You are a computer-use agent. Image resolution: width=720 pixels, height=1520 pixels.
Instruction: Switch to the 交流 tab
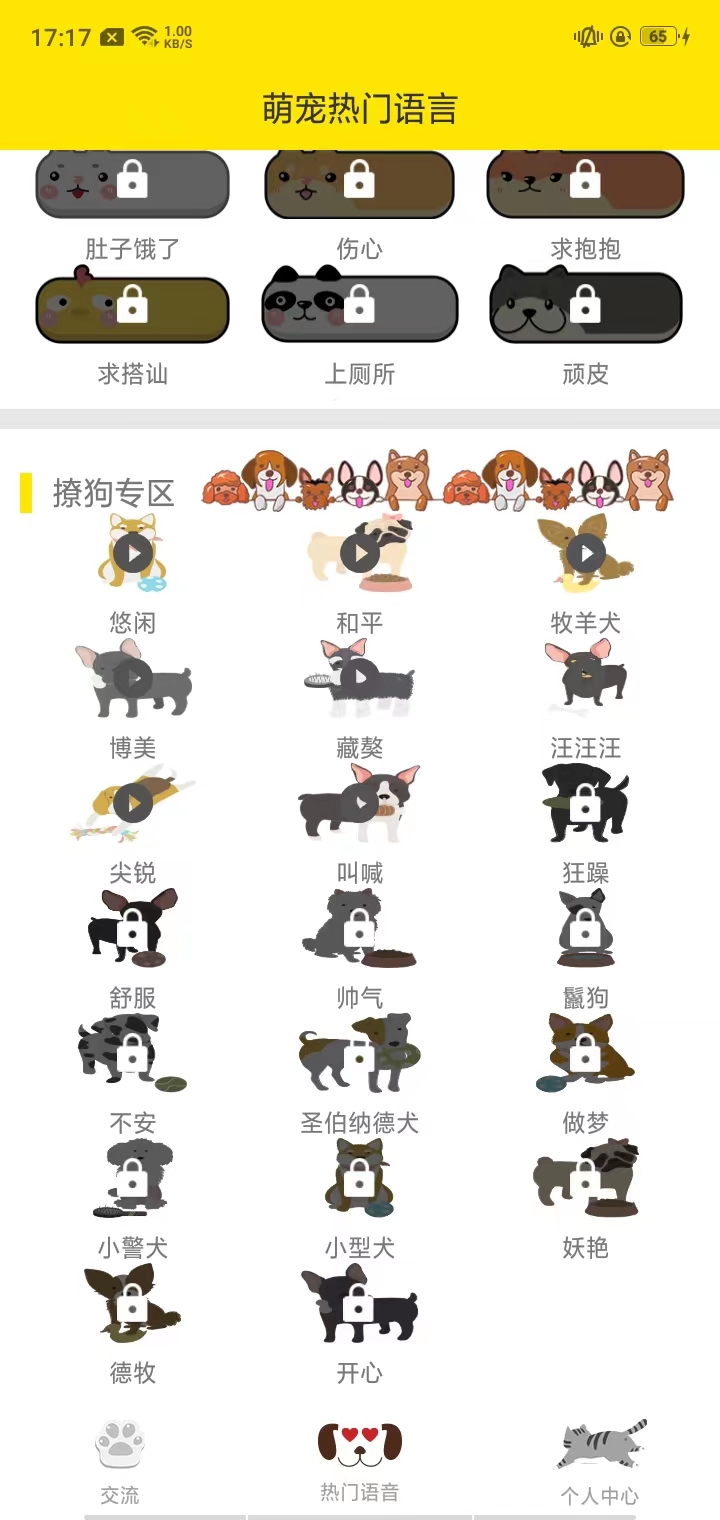pyautogui.click(x=120, y=1463)
